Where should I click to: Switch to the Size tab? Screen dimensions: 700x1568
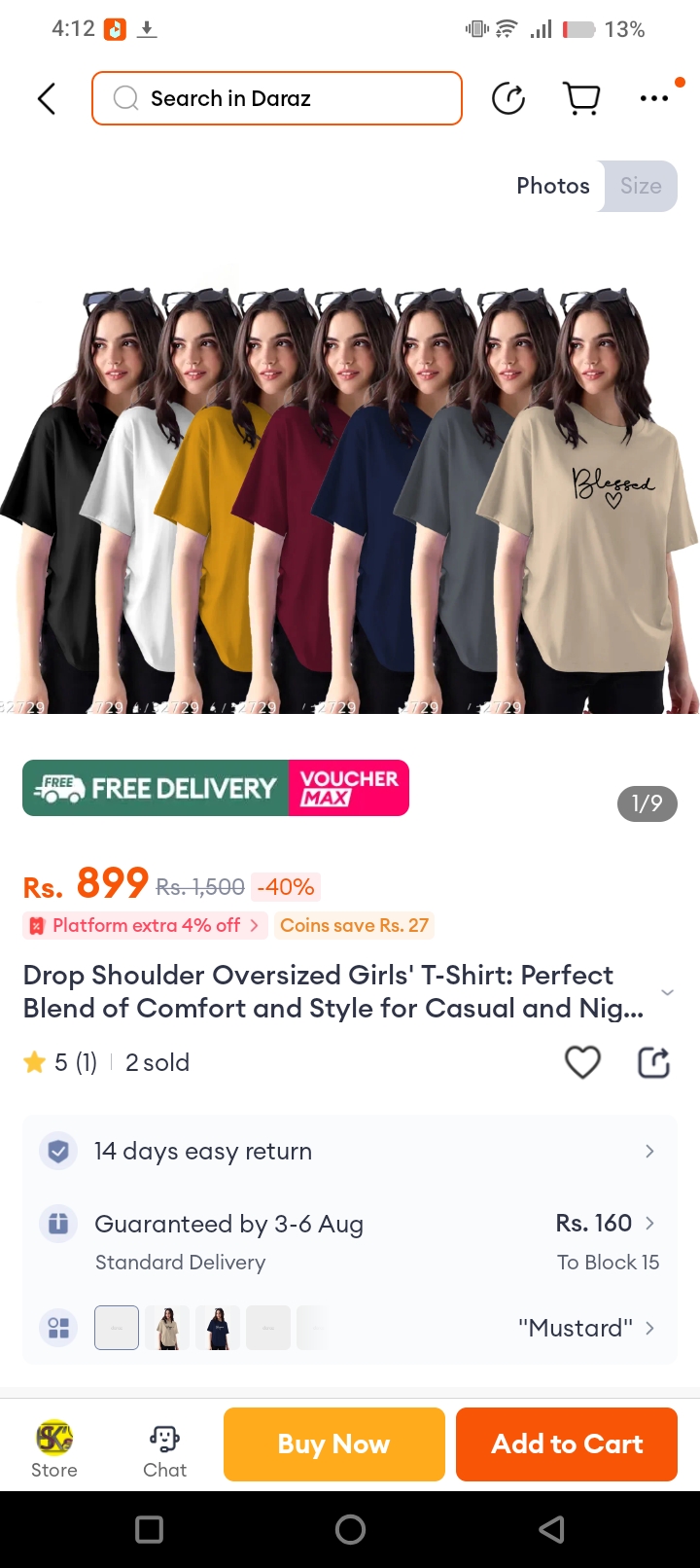[x=641, y=186]
